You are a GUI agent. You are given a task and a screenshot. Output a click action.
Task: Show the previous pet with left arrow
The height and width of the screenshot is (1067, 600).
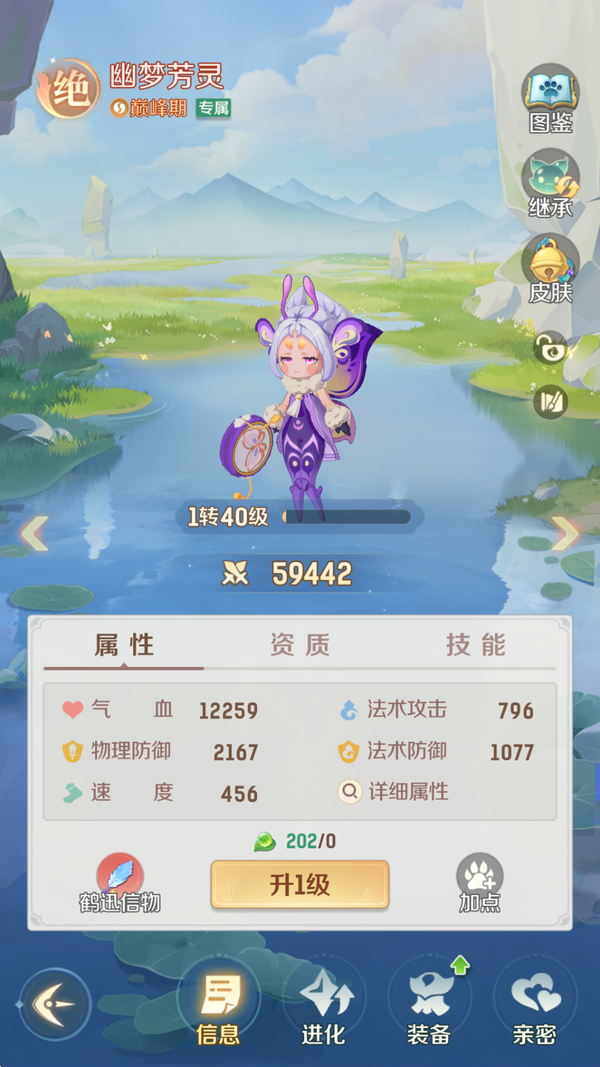coord(34,533)
